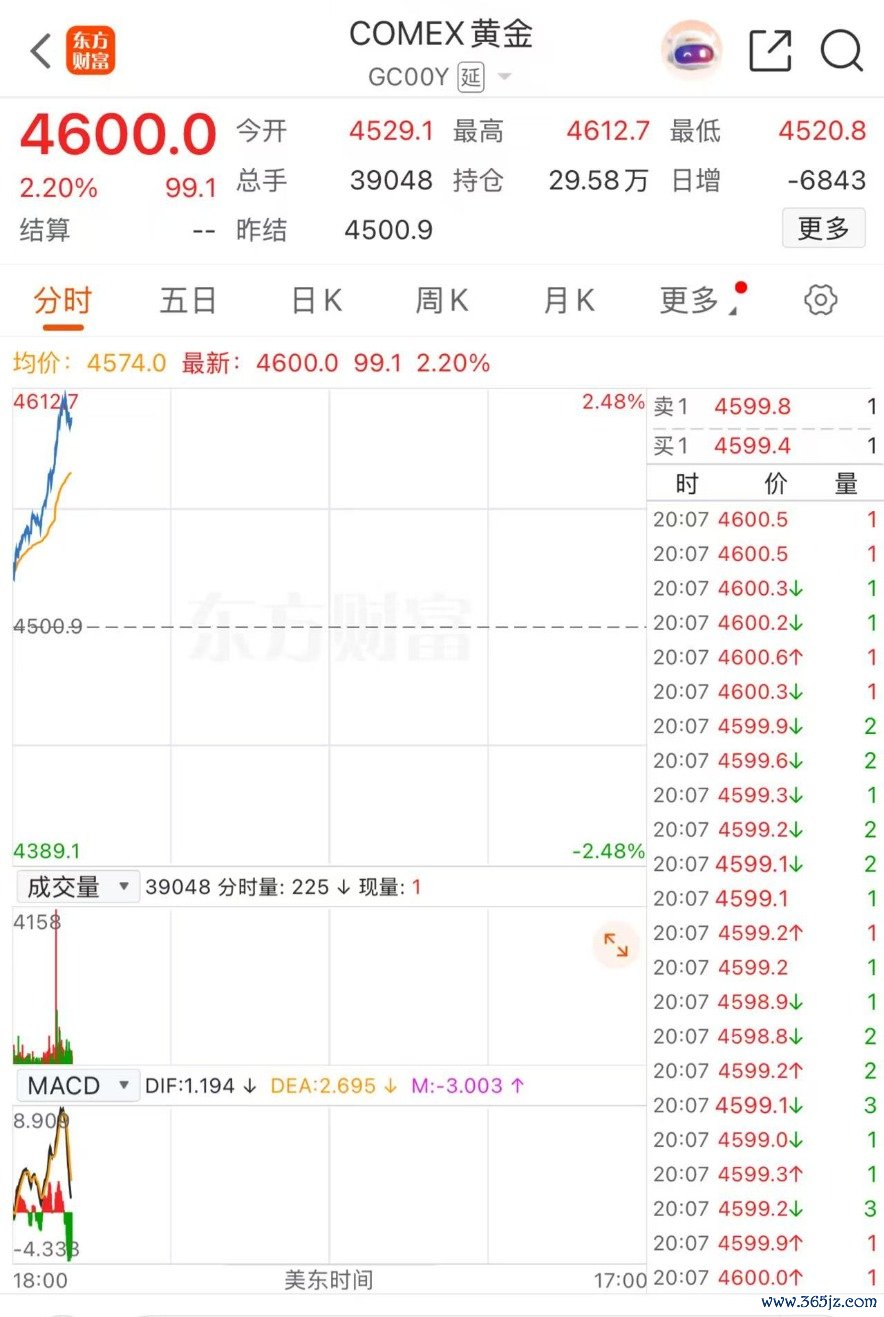Open the 更多 chart period menu

click(698, 300)
